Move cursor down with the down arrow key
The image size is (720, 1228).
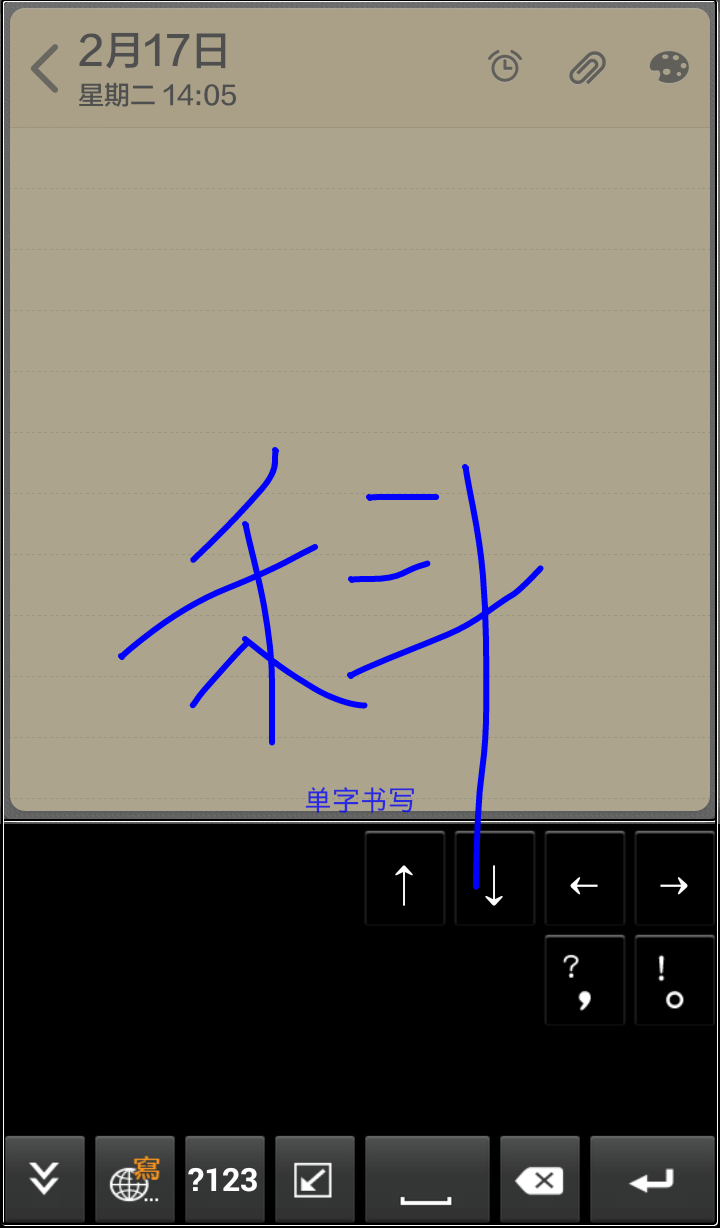(495, 879)
